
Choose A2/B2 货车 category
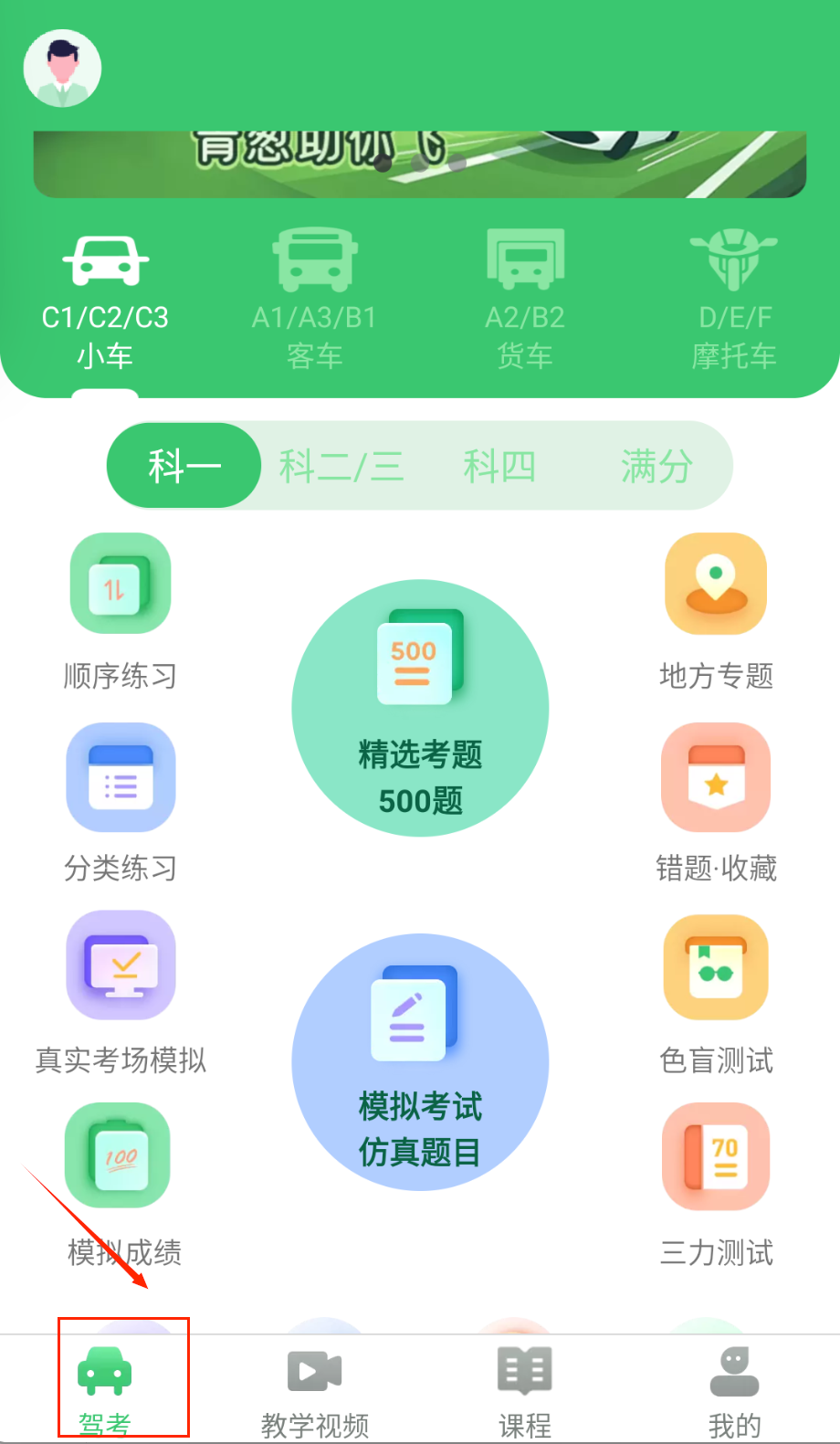coord(525,299)
